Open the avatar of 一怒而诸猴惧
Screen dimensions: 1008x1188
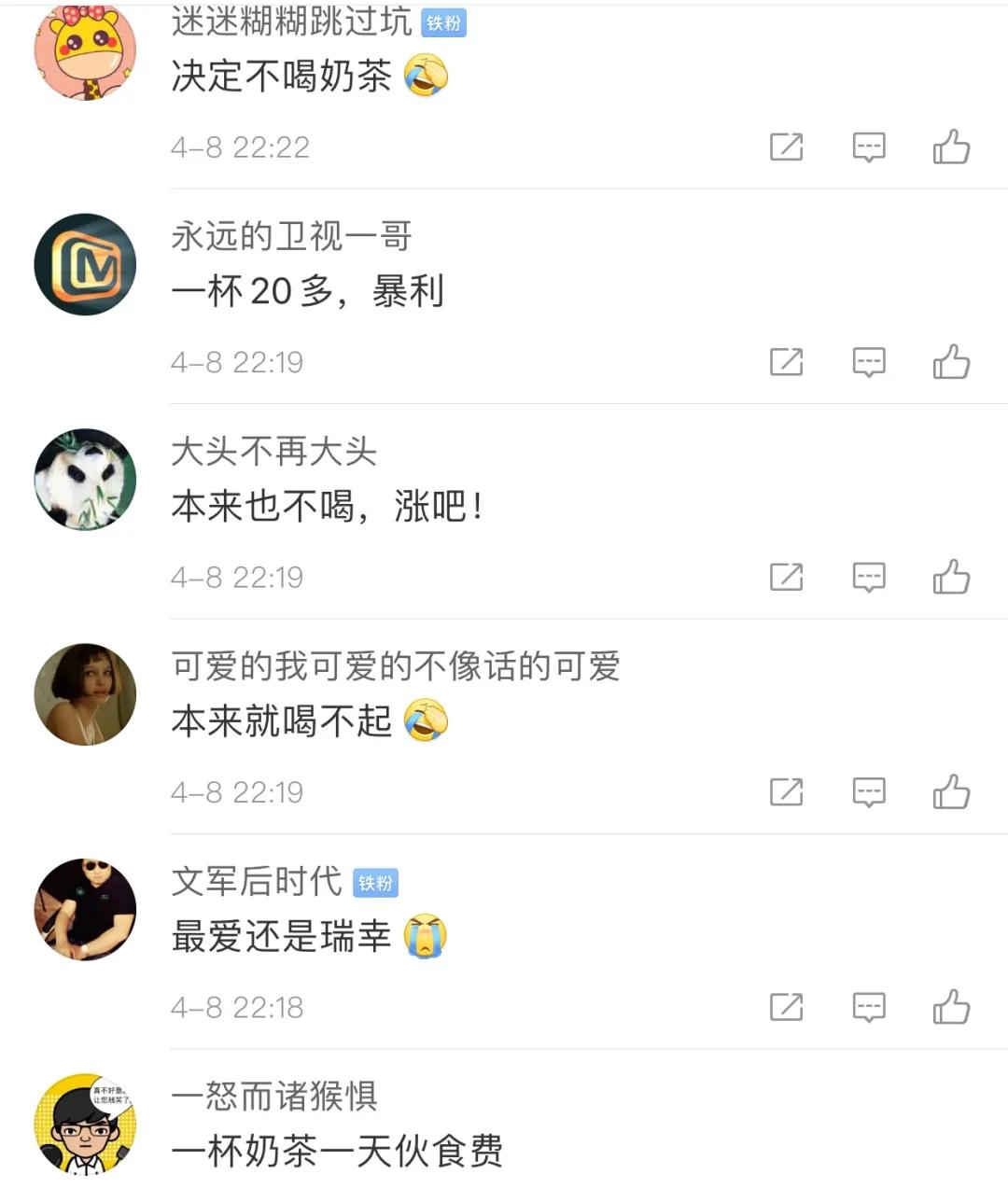point(85,1125)
